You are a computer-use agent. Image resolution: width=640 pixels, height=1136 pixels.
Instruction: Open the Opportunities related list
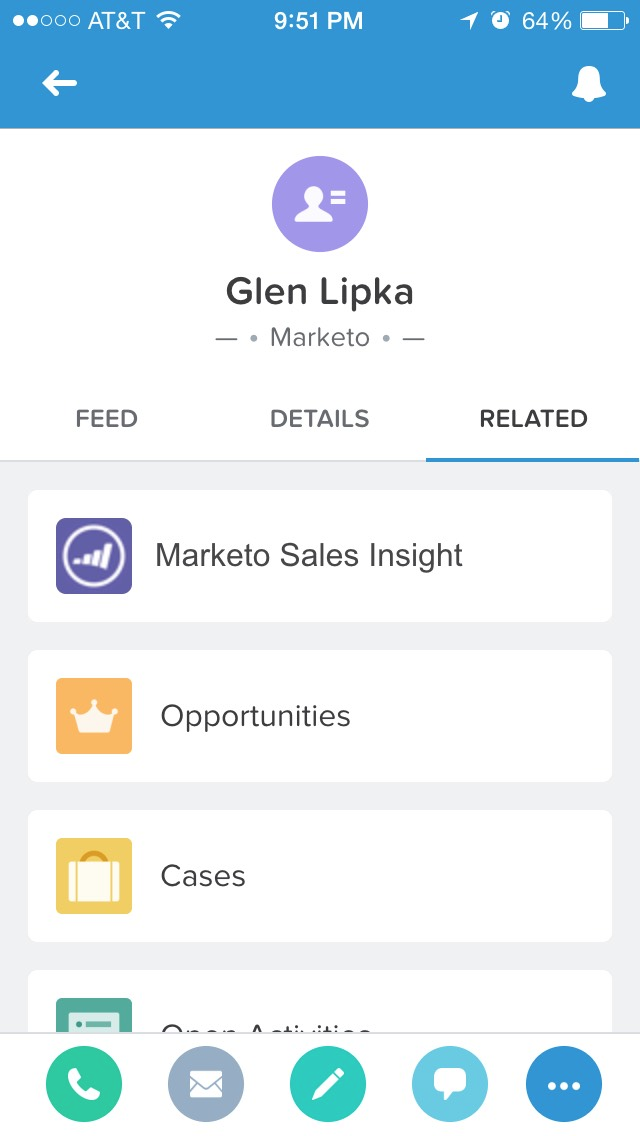pyautogui.click(x=319, y=716)
